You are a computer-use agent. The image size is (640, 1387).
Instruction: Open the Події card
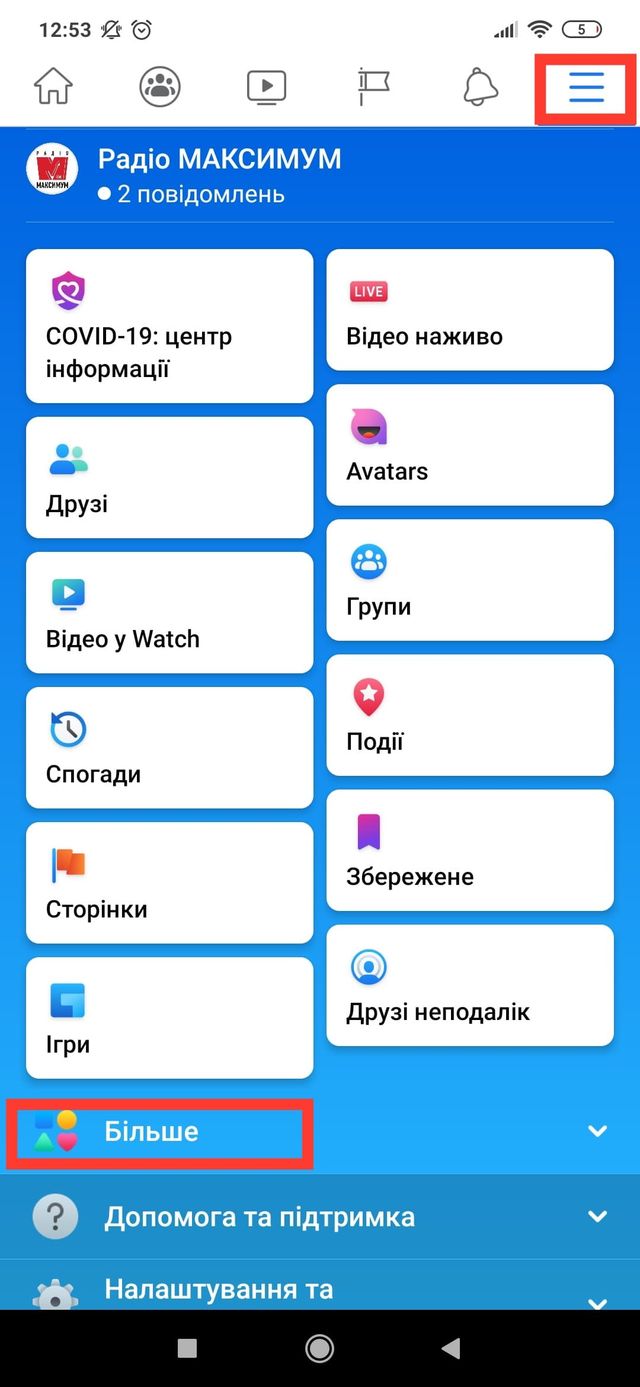[x=469, y=715]
